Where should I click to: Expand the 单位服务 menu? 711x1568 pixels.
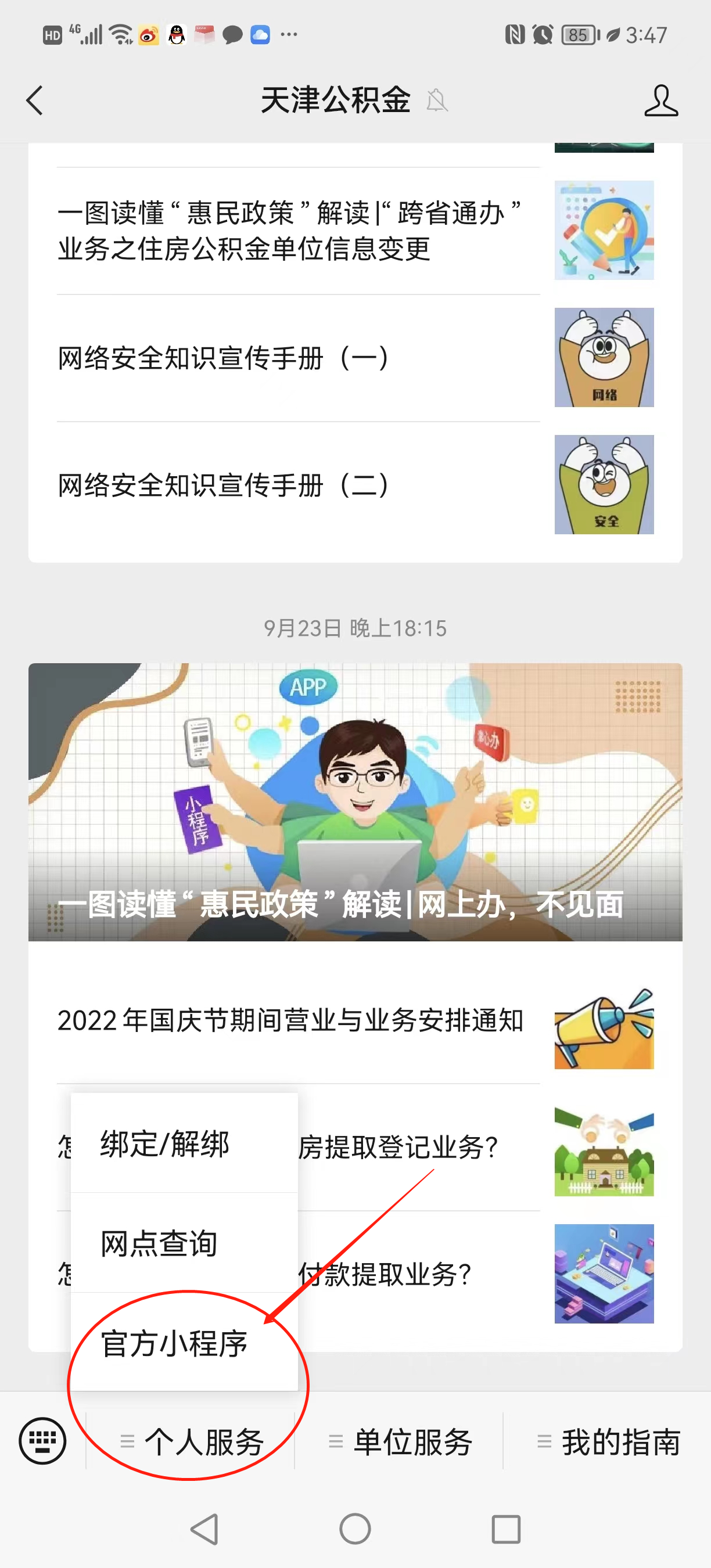point(400,1441)
